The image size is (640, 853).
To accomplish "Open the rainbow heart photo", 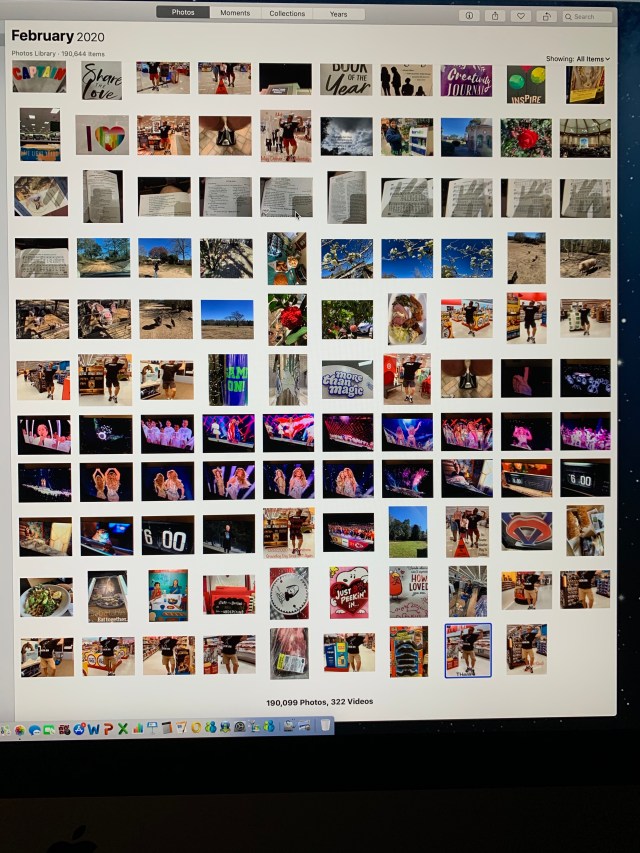I will [x=102, y=135].
